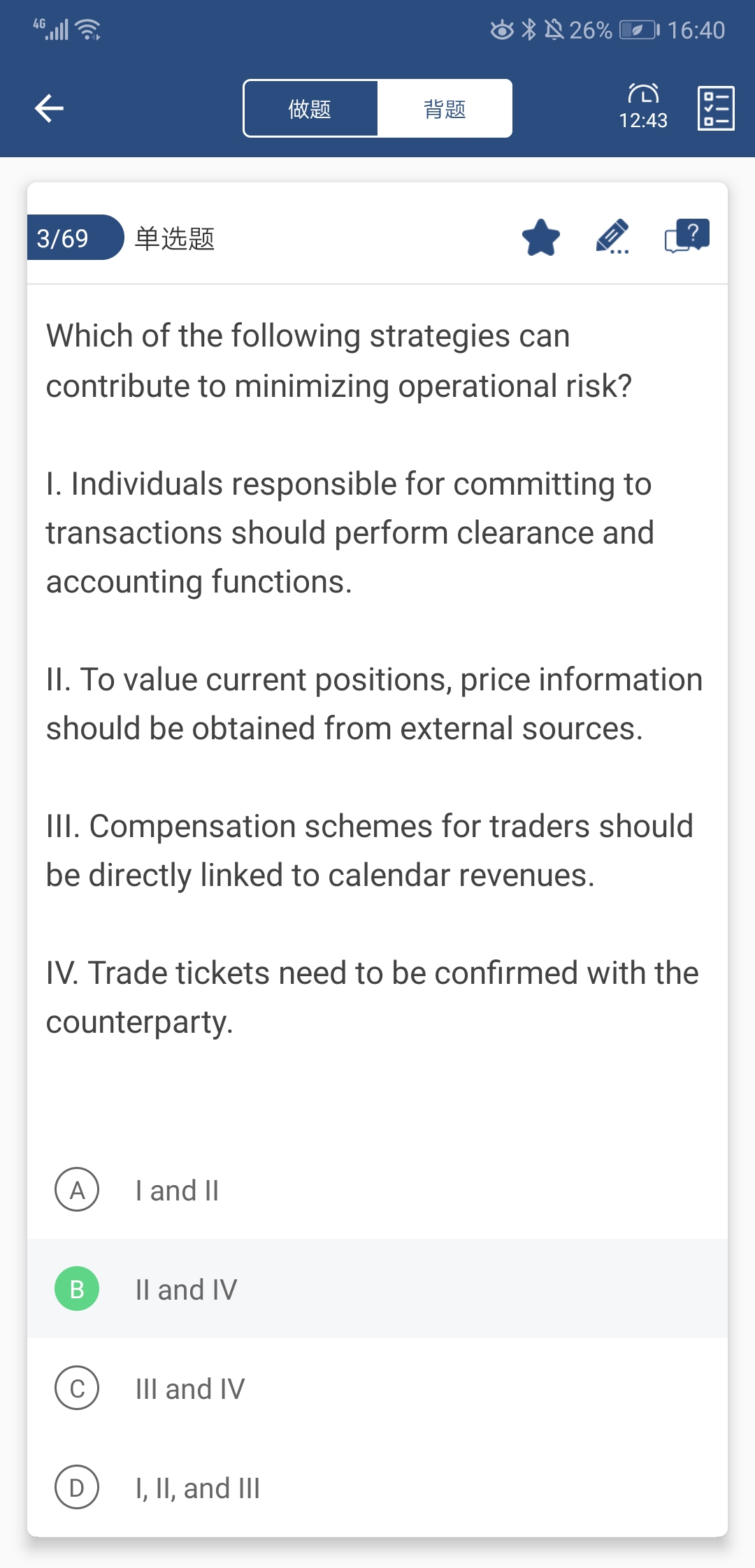Open the answer sheet checklist icon
Image resolution: width=755 pixels, height=1568 pixels.
tap(716, 108)
